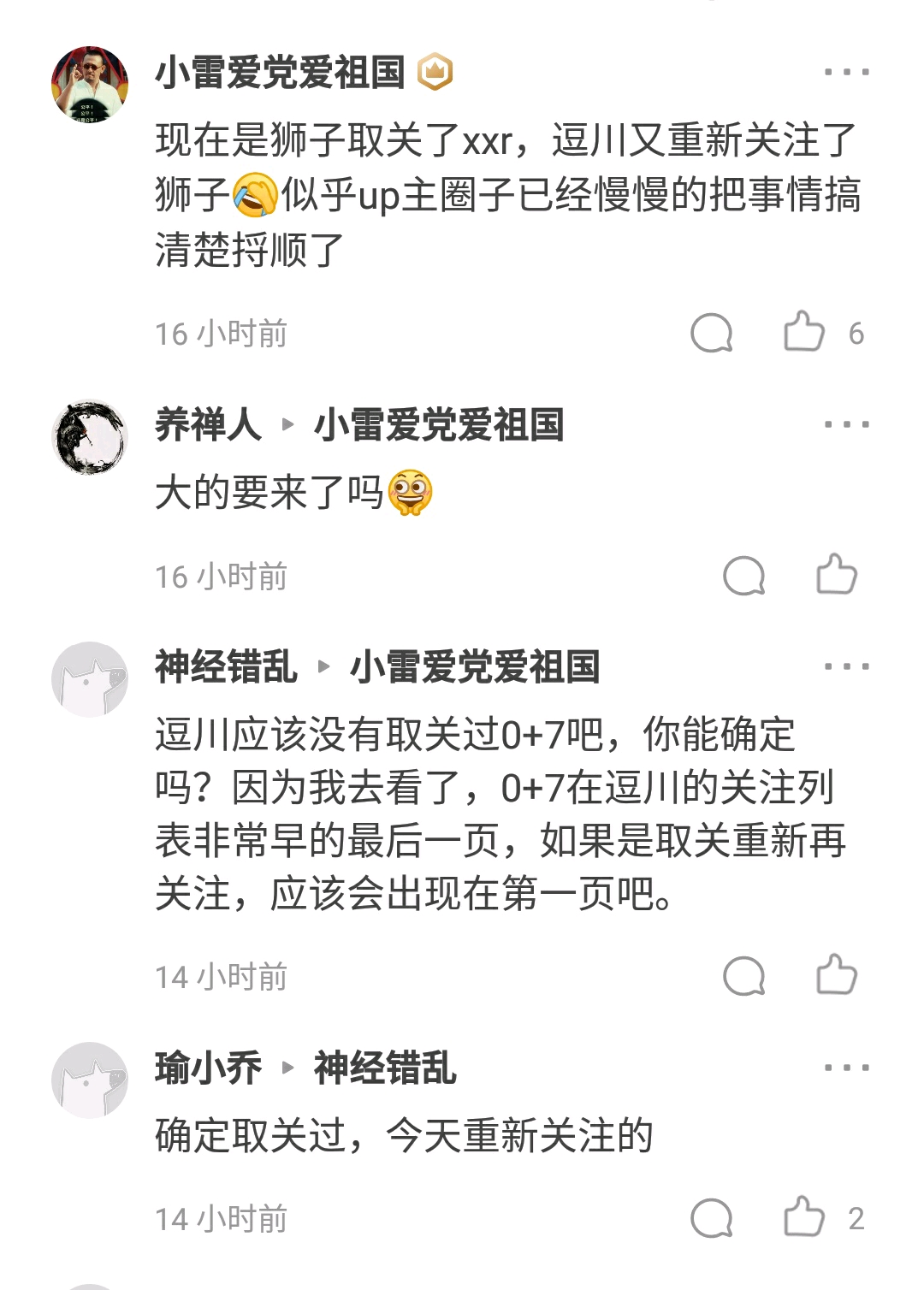Like 养禅人's comment
The height and width of the screenshot is (1290, 924).
click(x=836, y=574)
